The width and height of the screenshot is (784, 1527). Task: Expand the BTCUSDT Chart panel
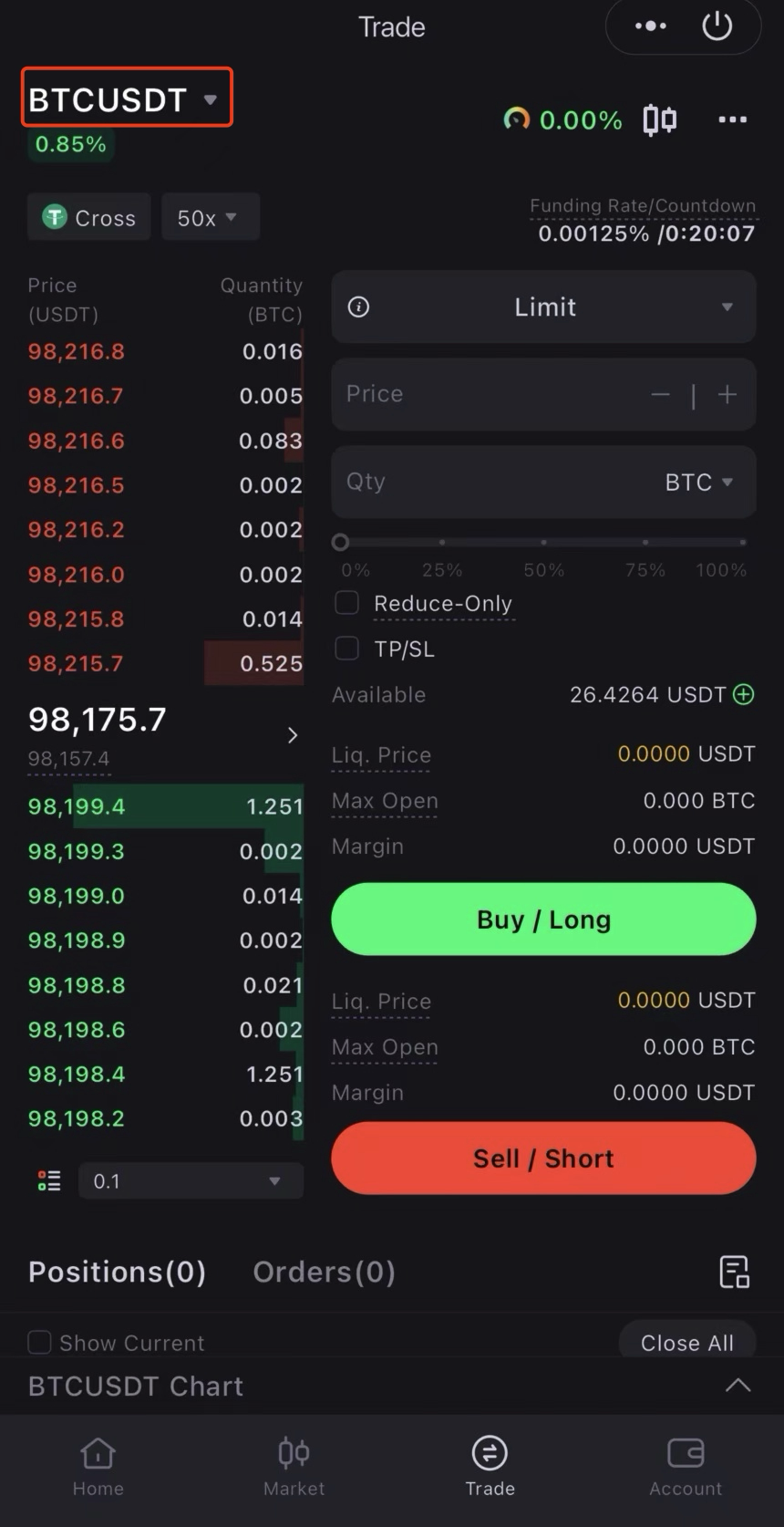[738, 1386]
